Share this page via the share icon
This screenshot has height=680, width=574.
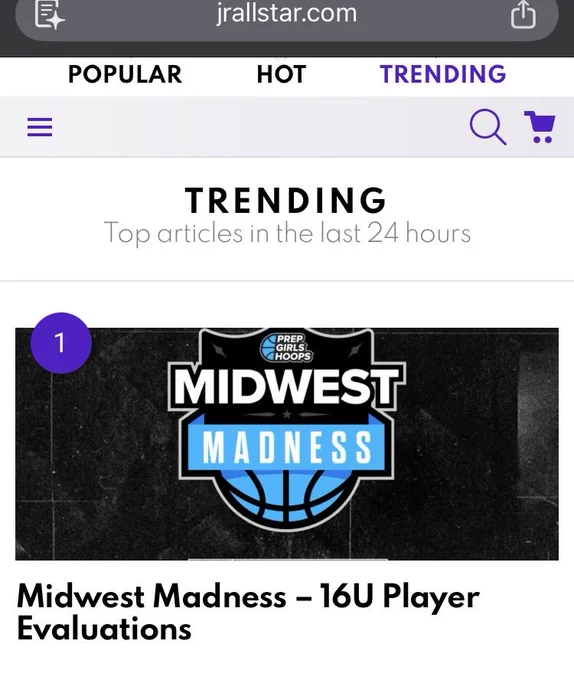pos(523,14)
